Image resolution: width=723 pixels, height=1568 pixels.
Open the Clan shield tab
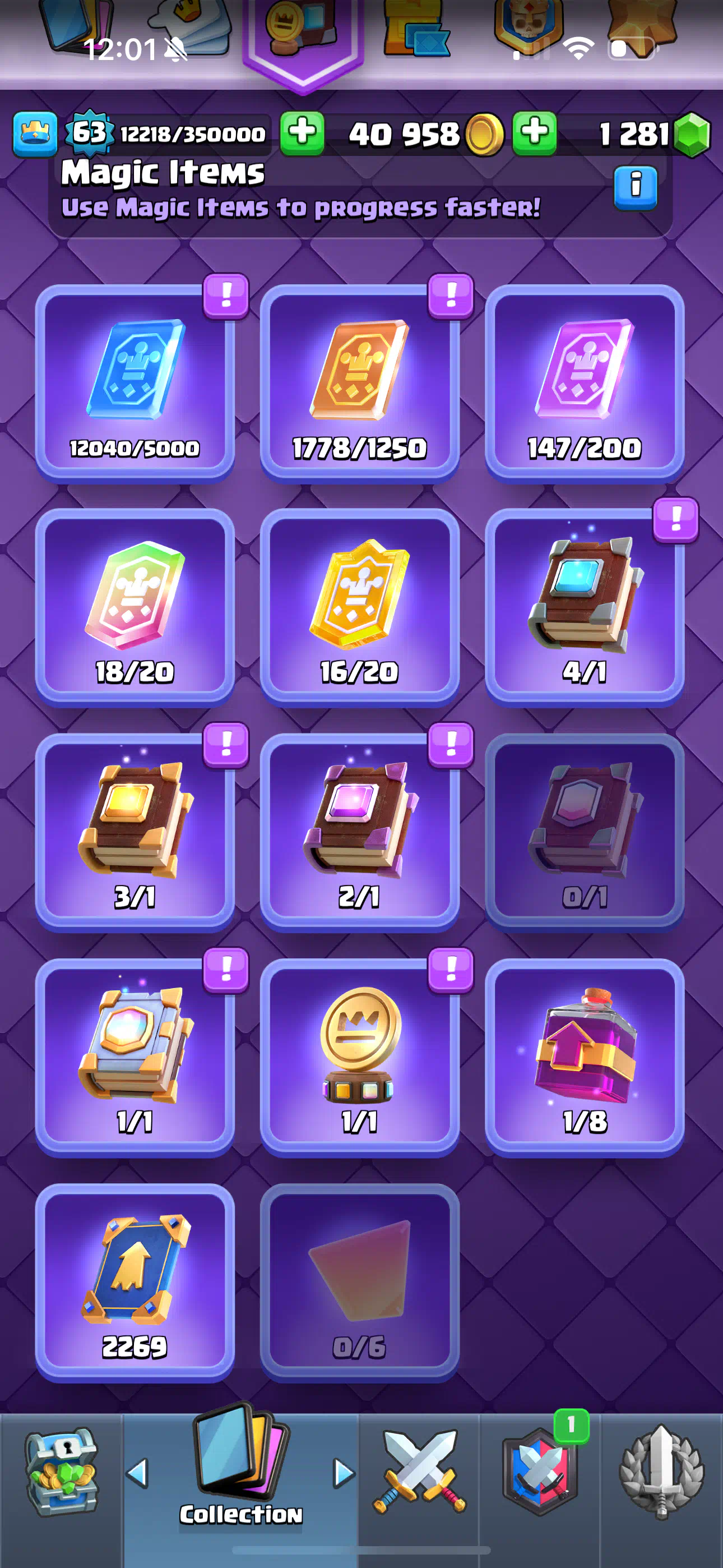[540, 1472]
